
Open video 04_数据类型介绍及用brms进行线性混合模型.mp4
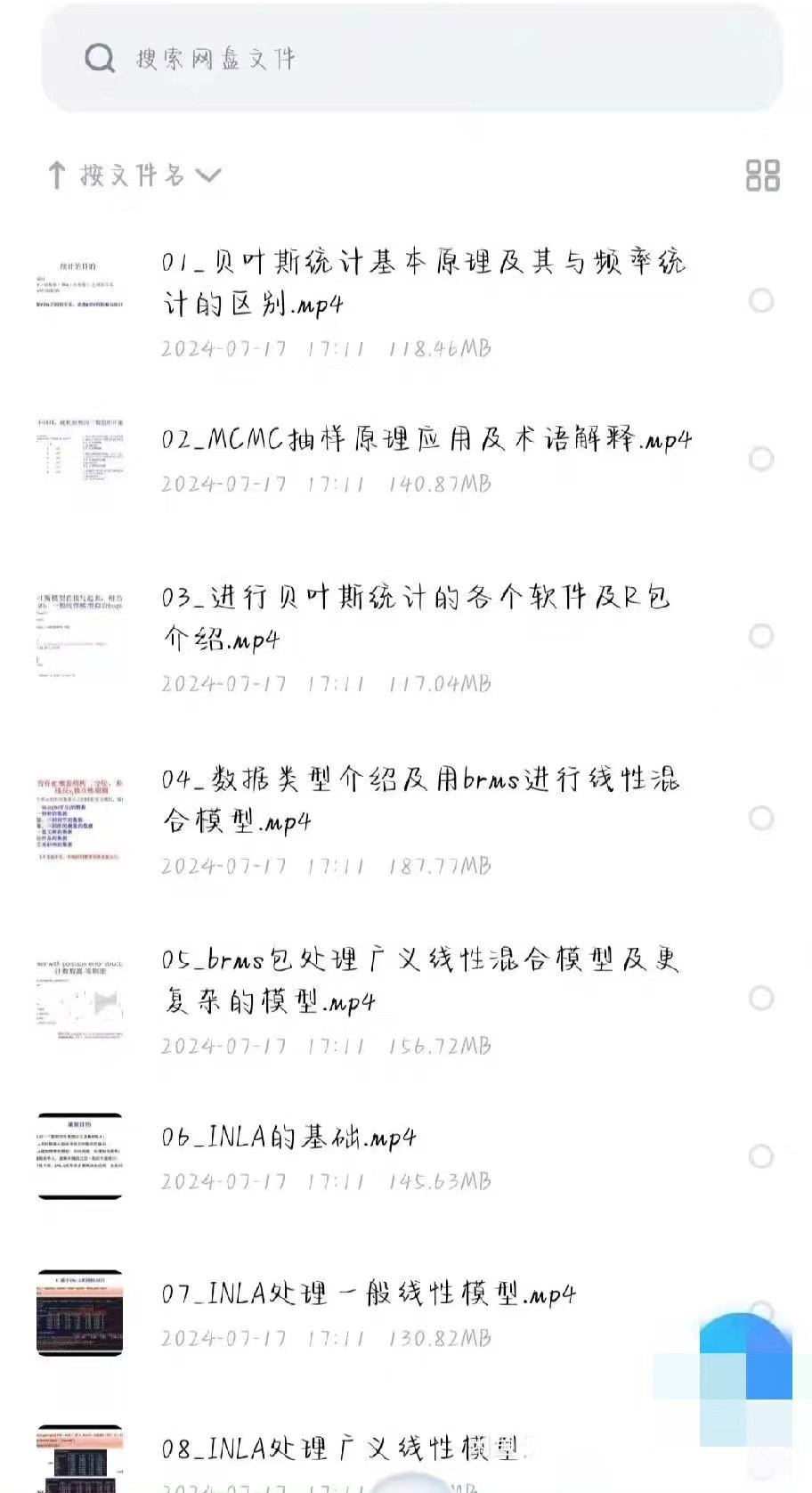(418, 800)
